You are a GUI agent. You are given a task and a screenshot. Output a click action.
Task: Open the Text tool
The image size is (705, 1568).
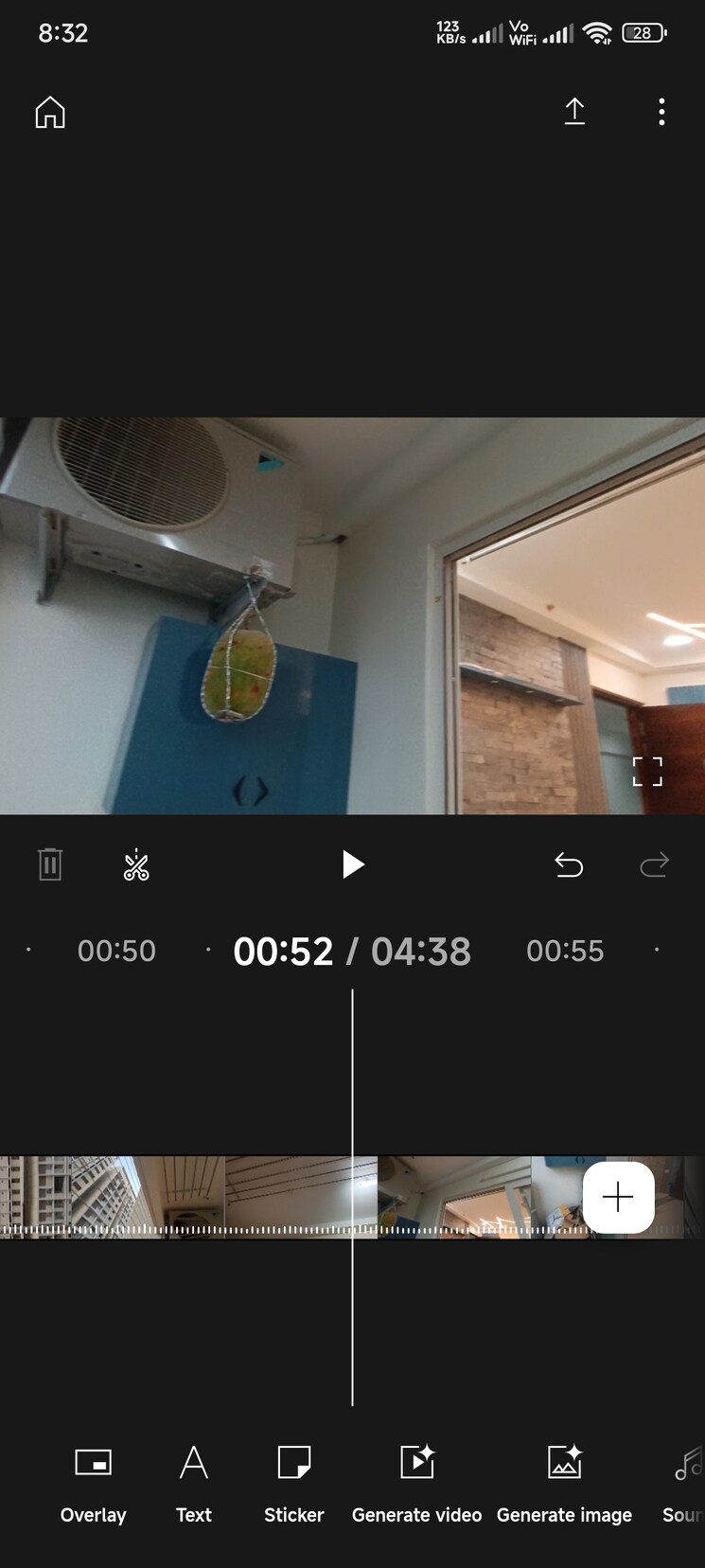(194, 1477)
